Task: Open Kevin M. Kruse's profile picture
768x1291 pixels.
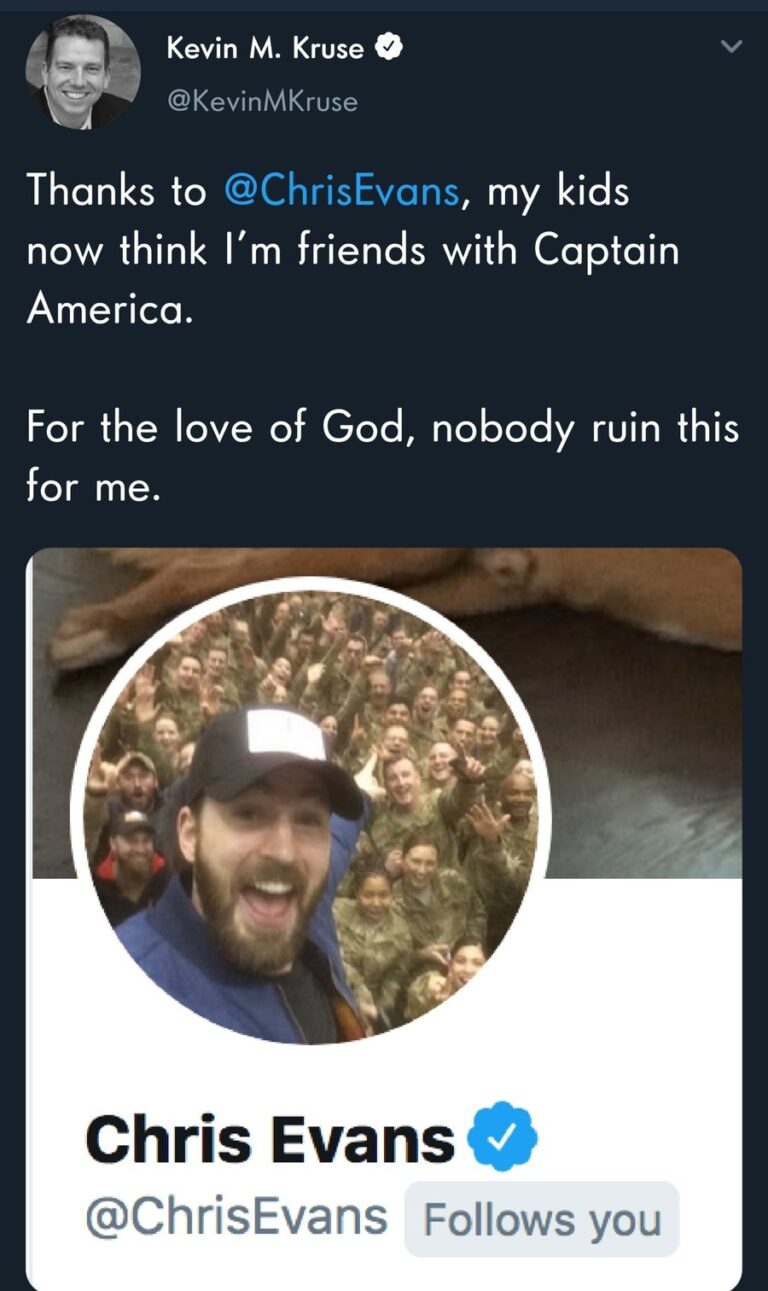Action: [82, 73]
